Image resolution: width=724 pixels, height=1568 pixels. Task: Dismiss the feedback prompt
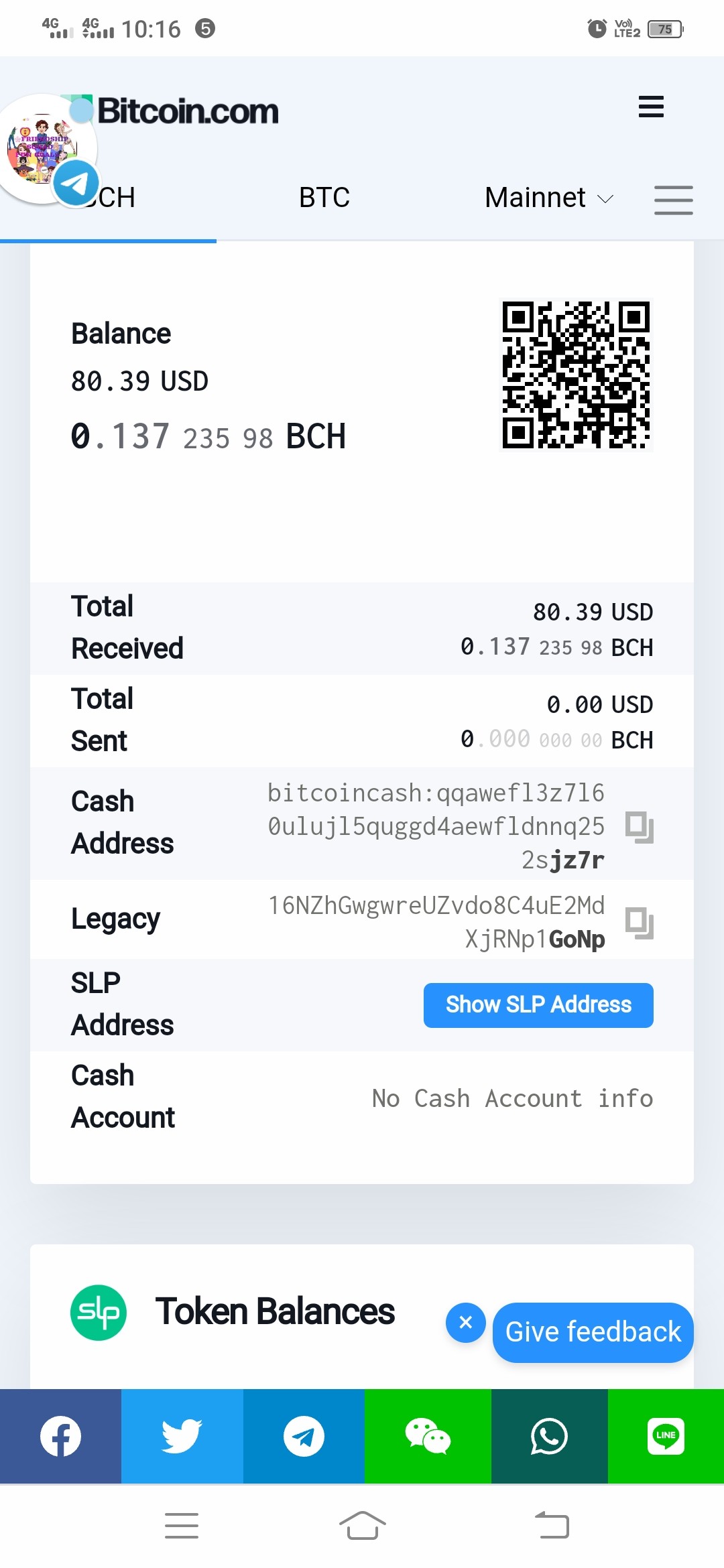point(466,1322)
